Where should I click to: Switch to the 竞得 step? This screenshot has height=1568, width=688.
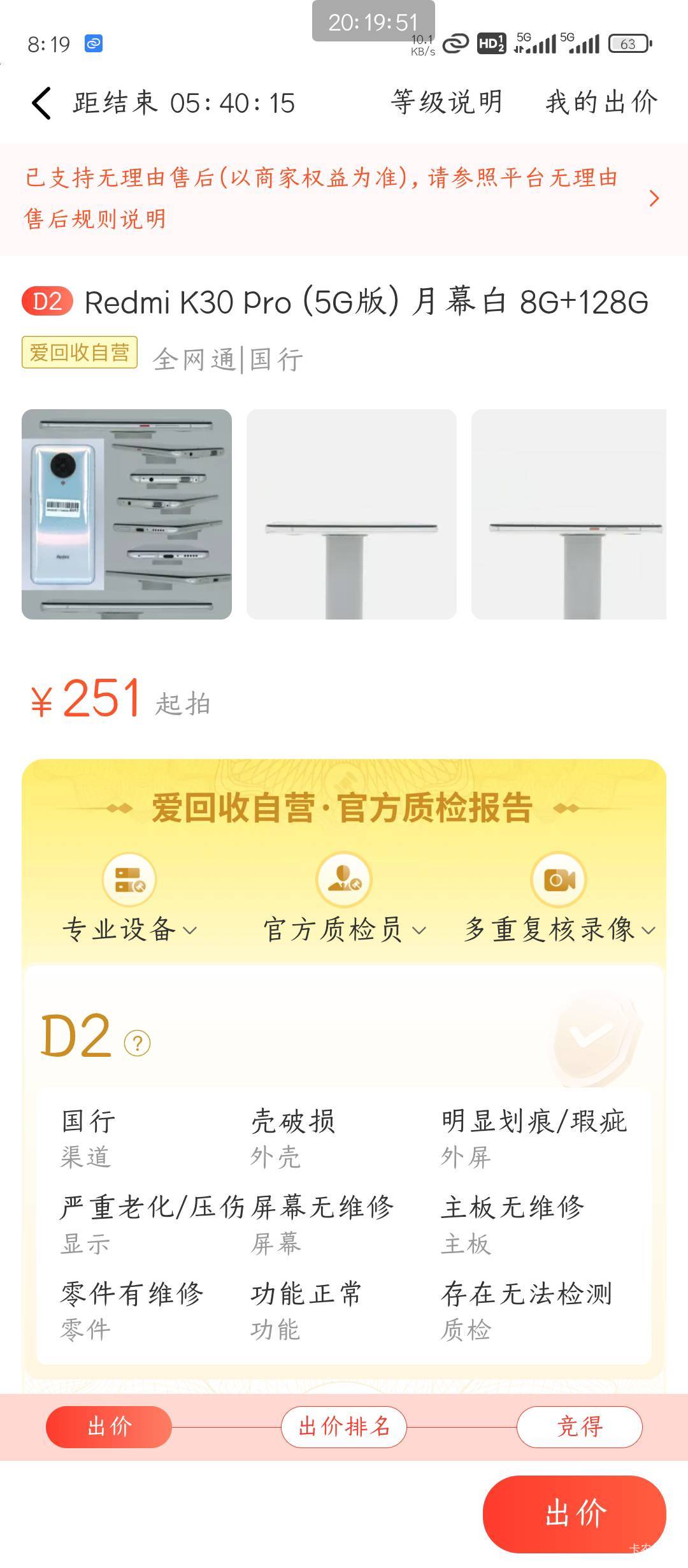pyautogui.click(x=579, y=1426)
